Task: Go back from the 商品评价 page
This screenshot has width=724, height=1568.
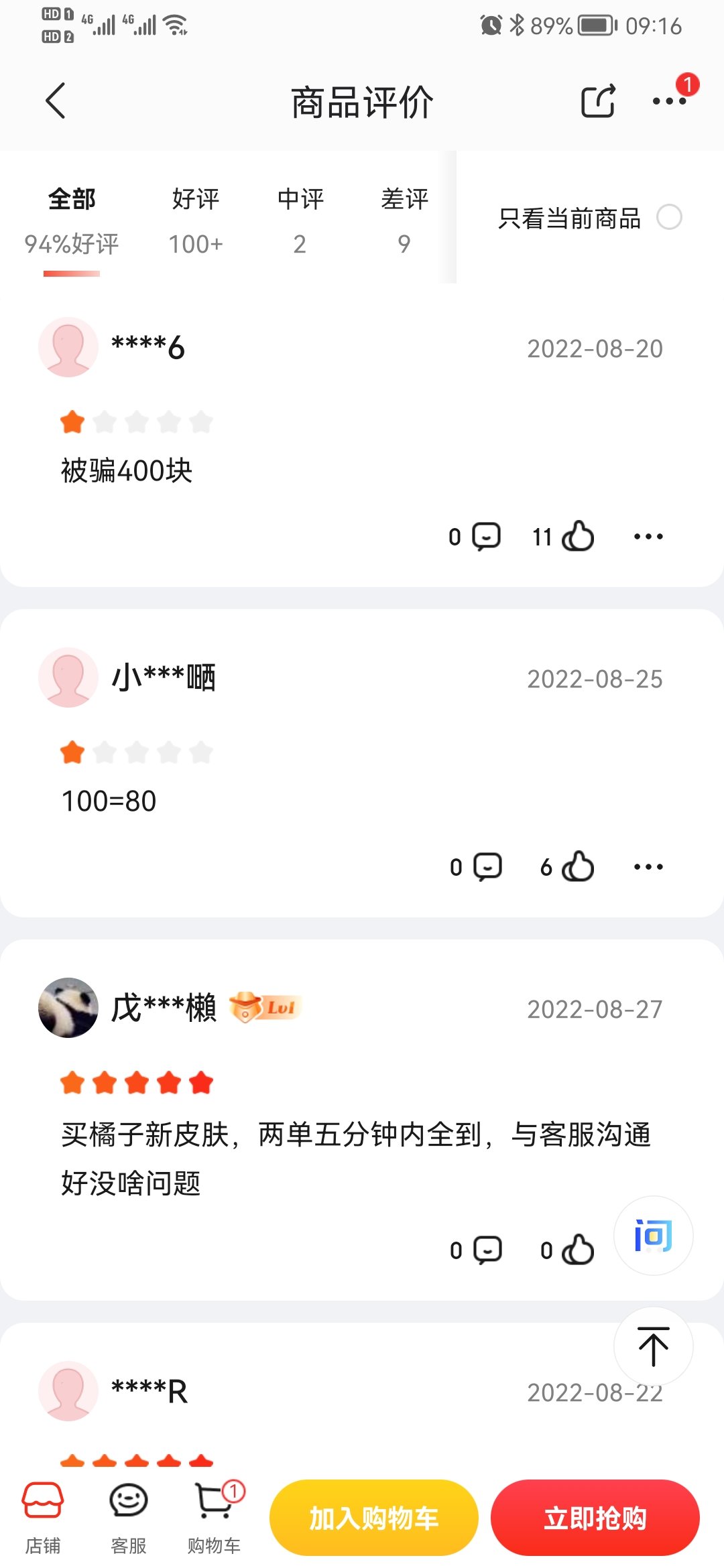Action: (56, 101)
